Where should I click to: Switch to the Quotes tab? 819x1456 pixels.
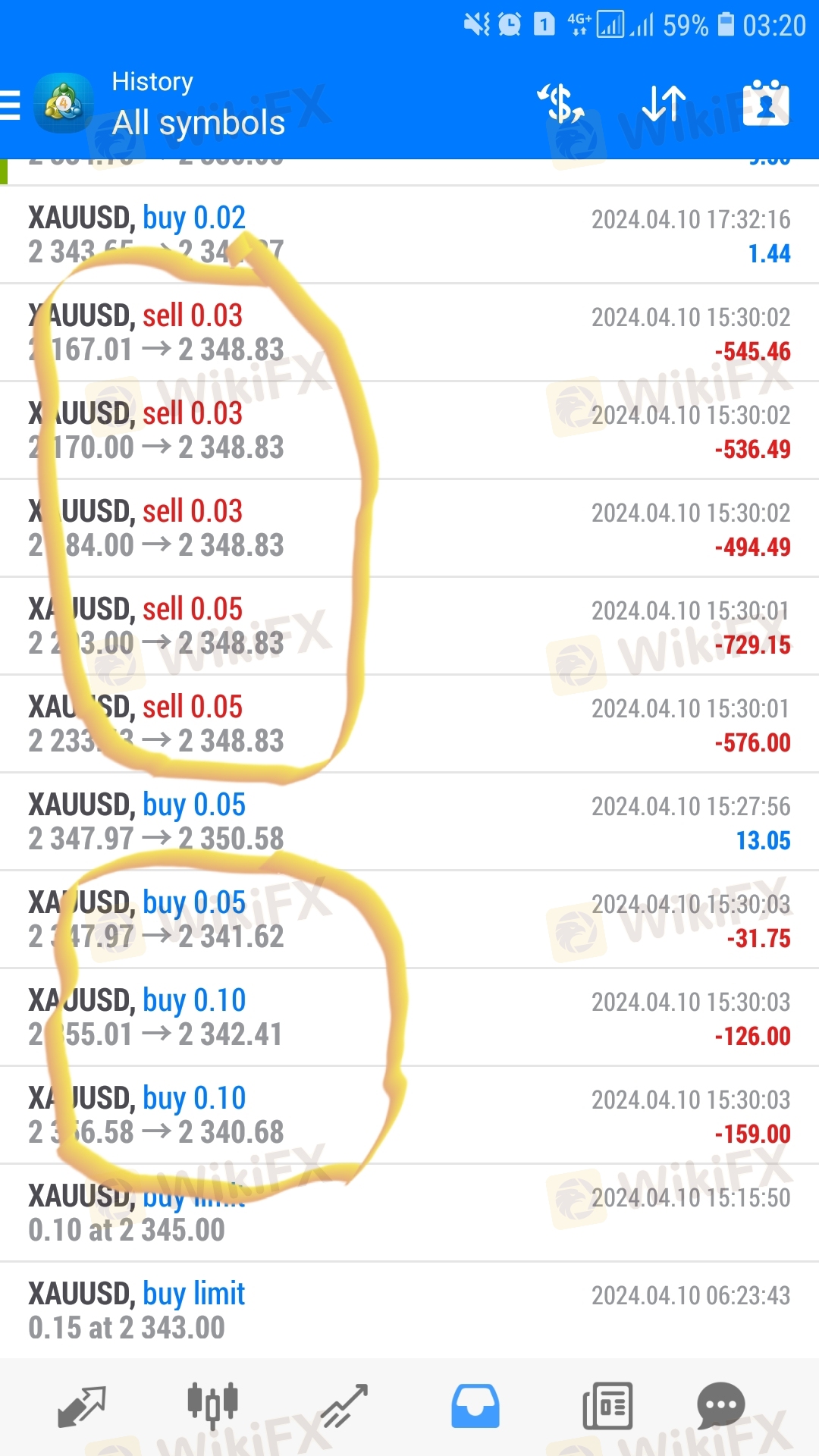coord(82,1407)
